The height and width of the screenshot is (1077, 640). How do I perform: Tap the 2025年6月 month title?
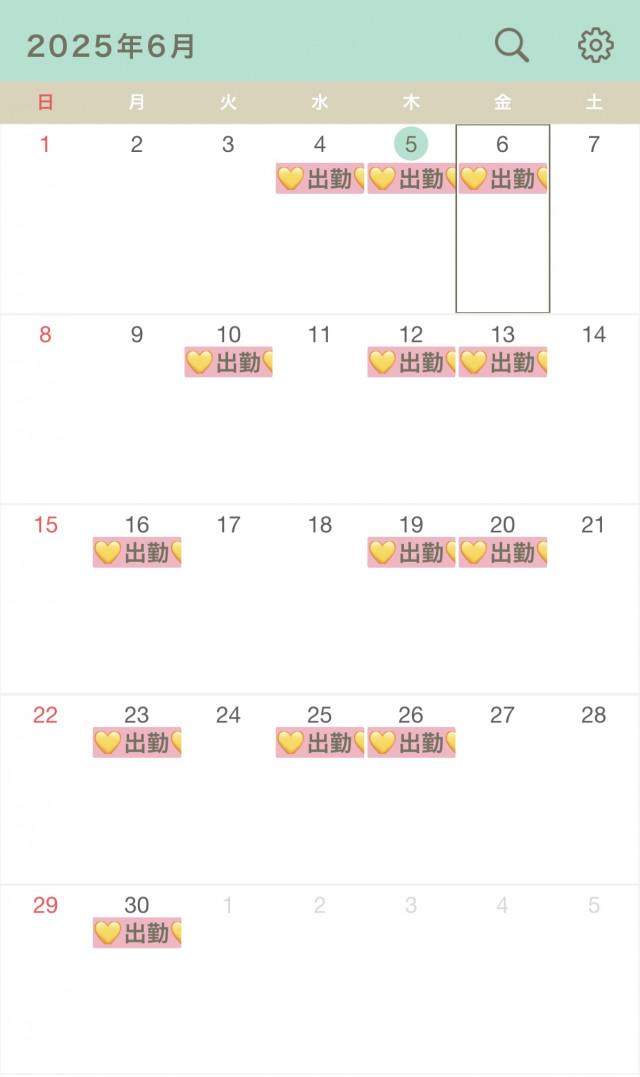pos(111,46)
